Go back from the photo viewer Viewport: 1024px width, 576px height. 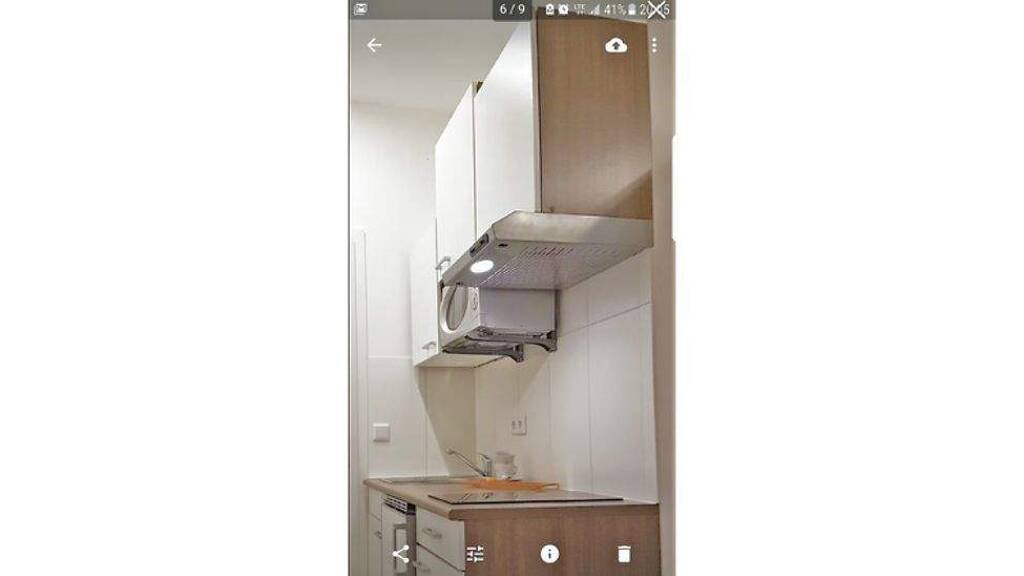point(374,45)
